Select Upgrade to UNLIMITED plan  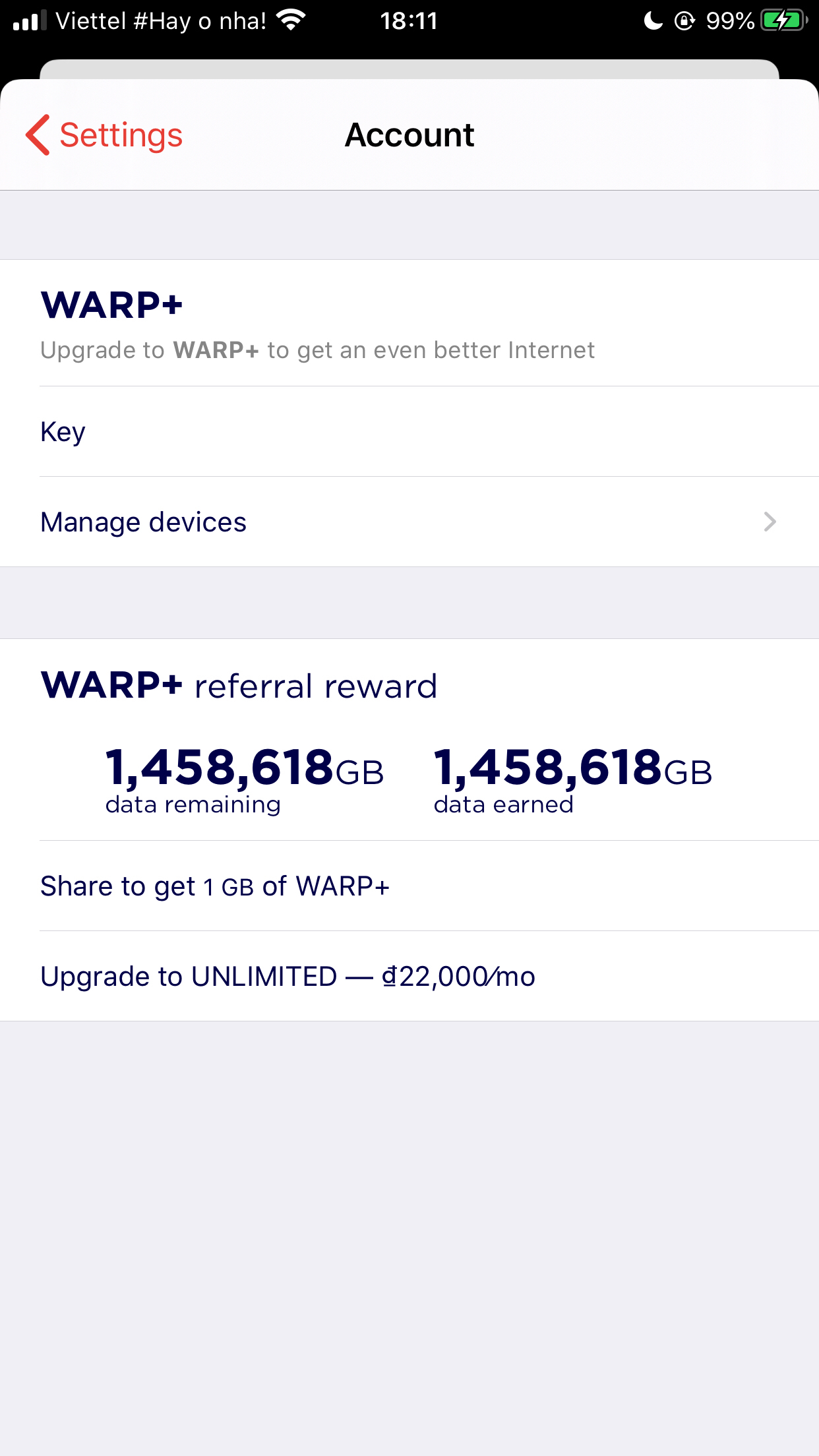pyautogui.click(x=409, y=976)
